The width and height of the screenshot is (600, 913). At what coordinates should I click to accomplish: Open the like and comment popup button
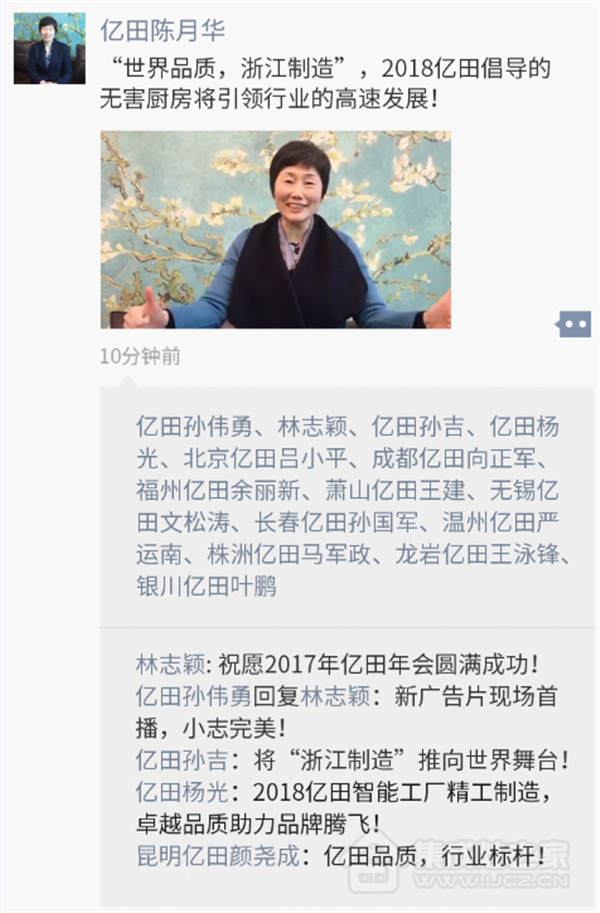pyautogui.click(x=574, y=324)
